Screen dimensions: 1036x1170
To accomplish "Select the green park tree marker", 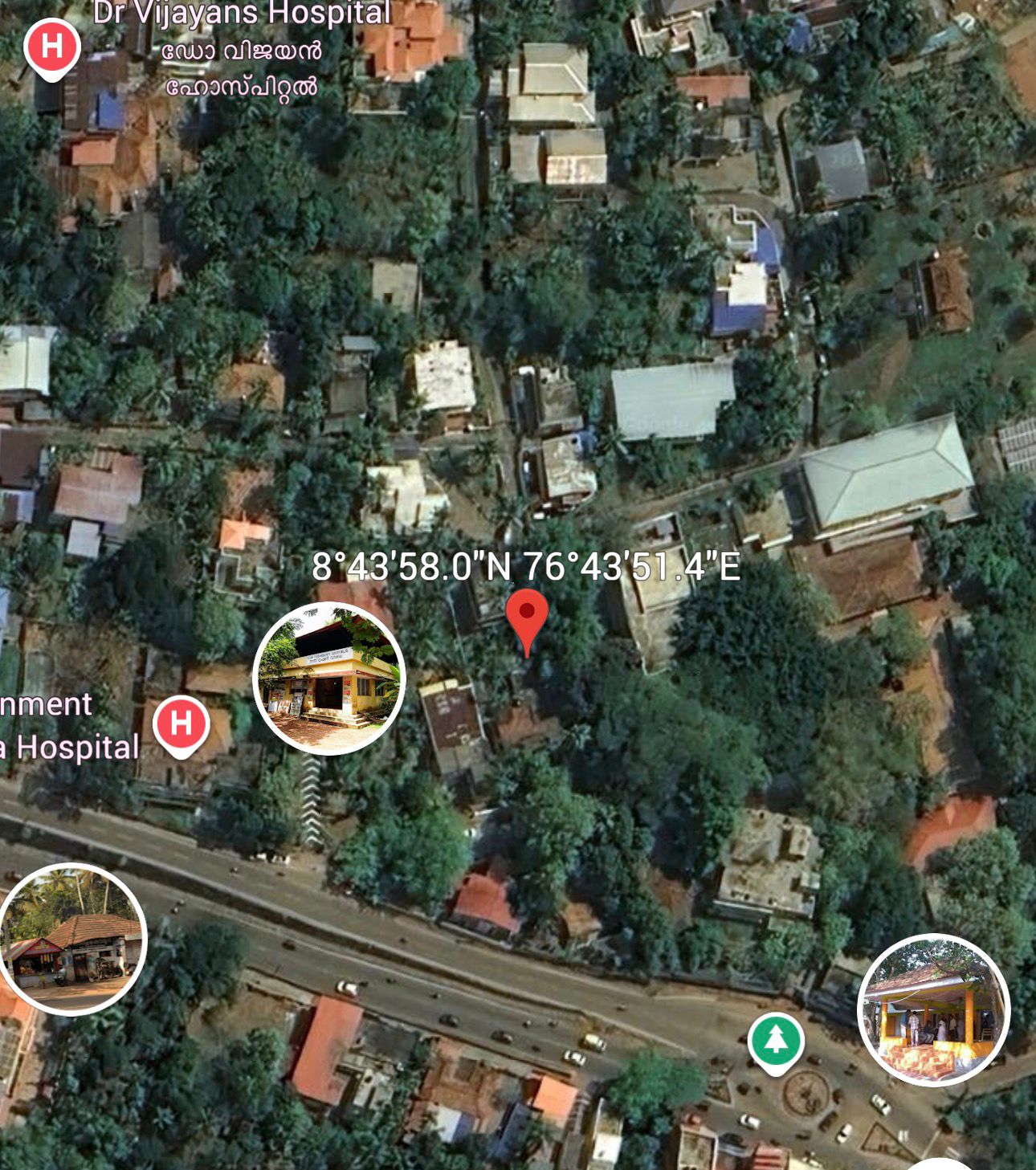I will tap(775, 1041).
